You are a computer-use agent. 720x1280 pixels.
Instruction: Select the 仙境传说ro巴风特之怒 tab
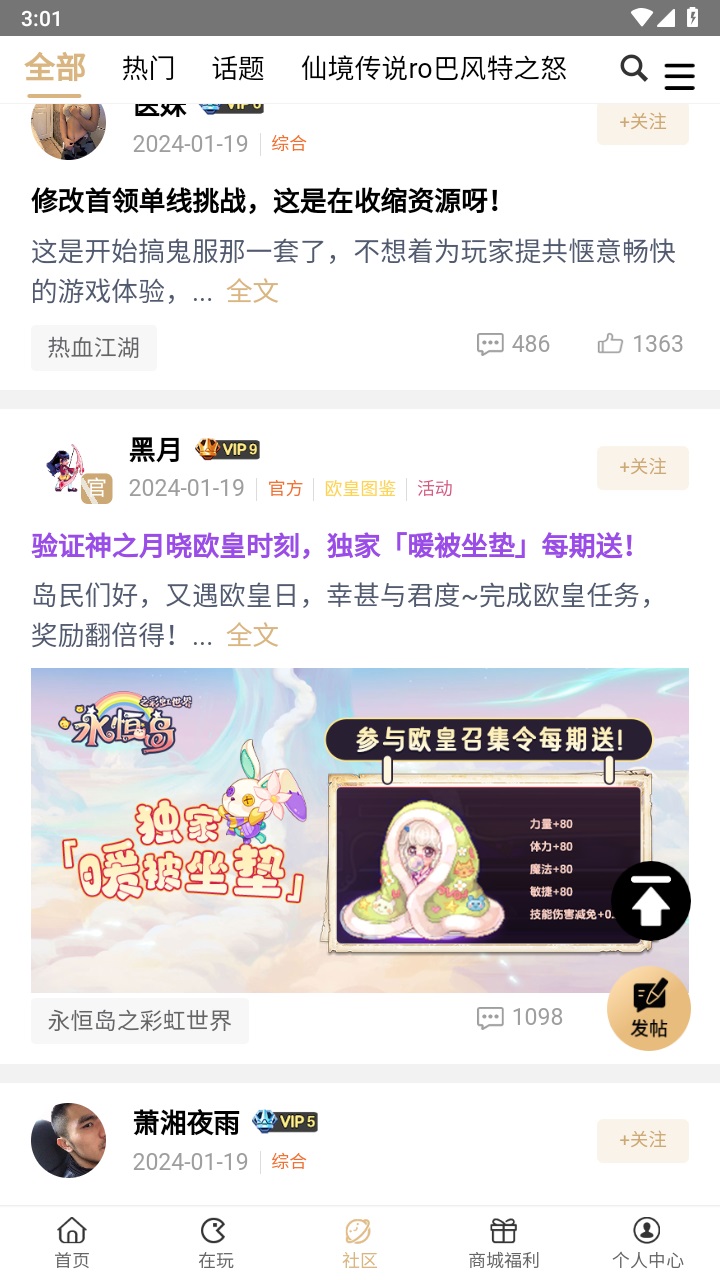click(x=434, y=68)
